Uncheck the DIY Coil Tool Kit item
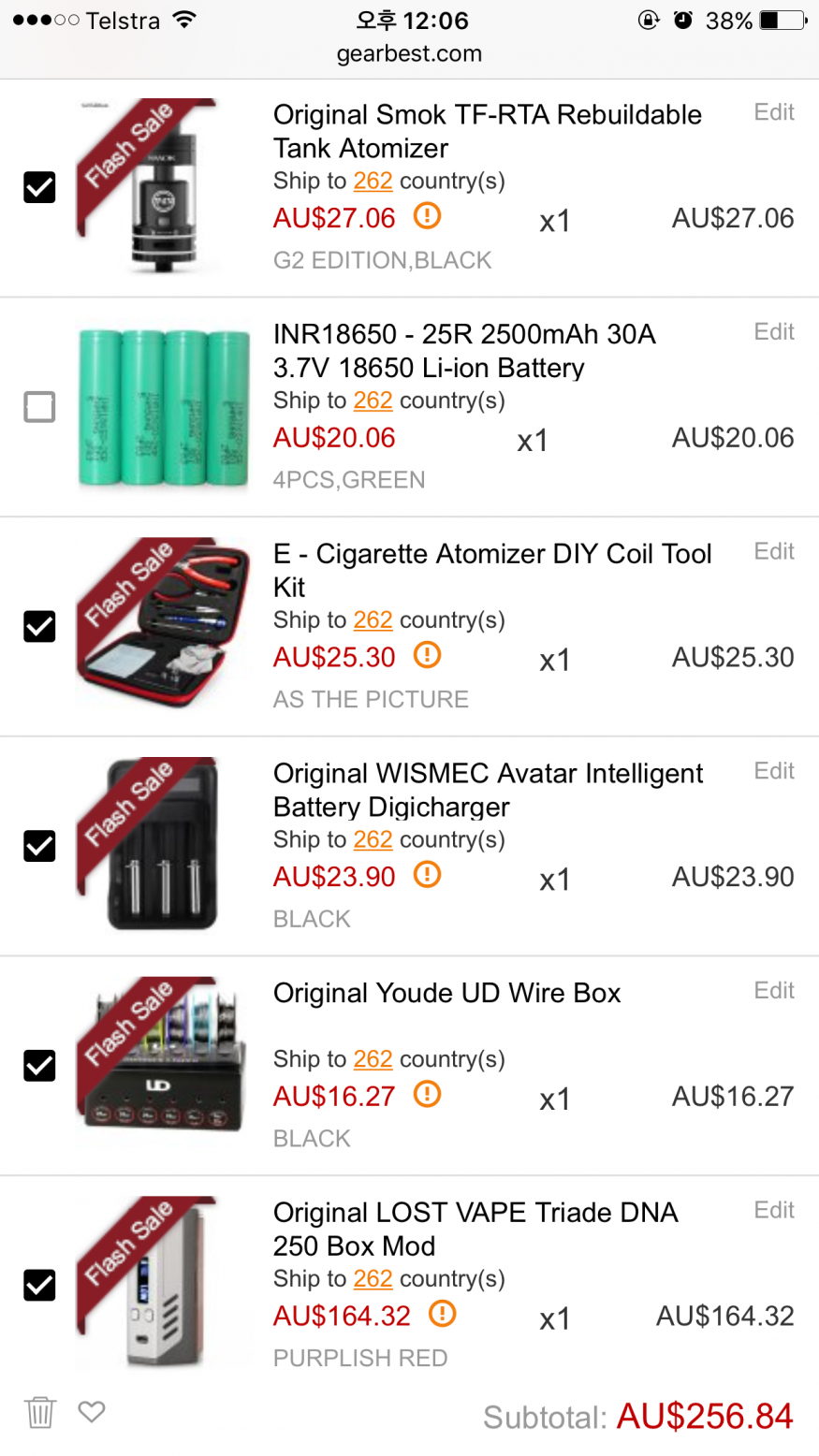The width and height of the screenshot is (819, 1456). click(x=39, y=626)
